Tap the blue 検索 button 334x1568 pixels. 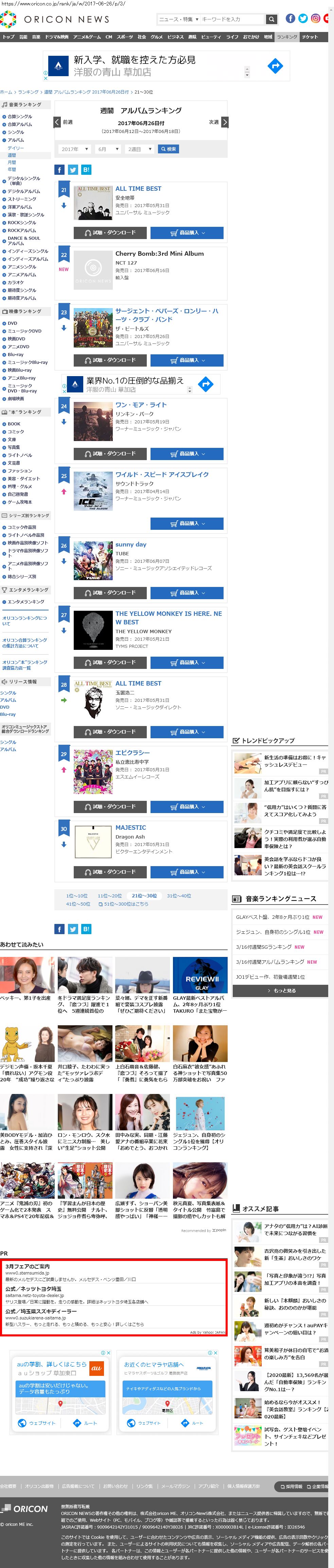168,149
